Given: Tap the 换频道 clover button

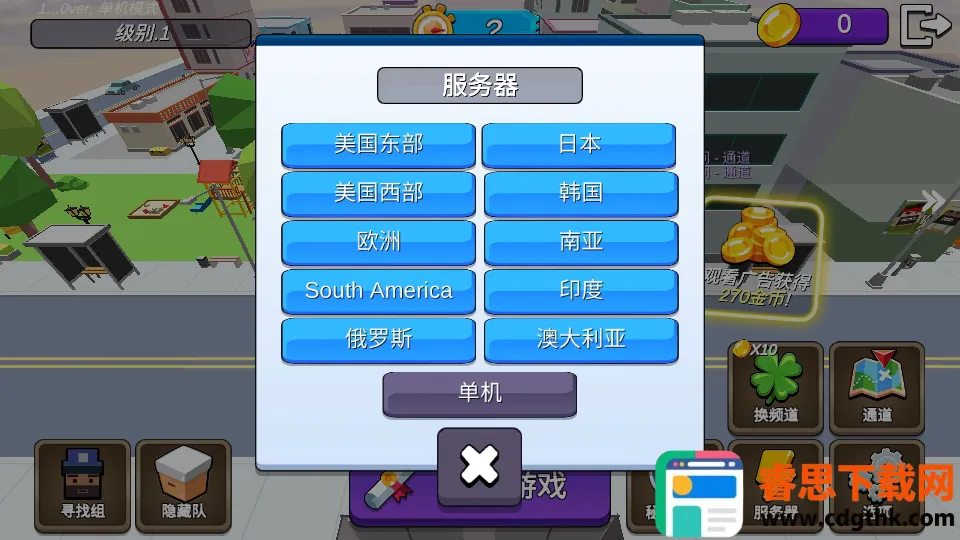Looking at the screenshot, I should (x=776, y=386).
